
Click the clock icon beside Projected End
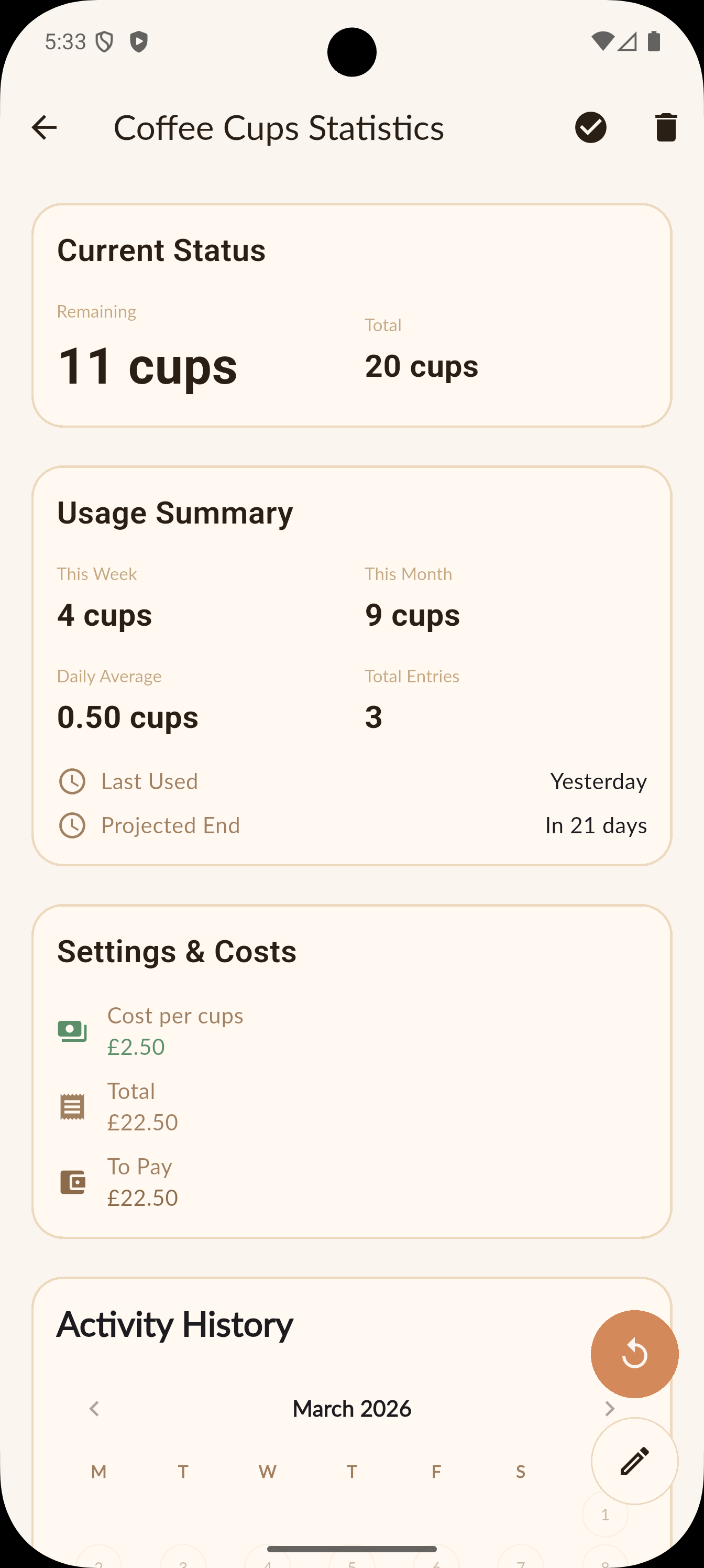pyautogui.click(x=72, y=825)
